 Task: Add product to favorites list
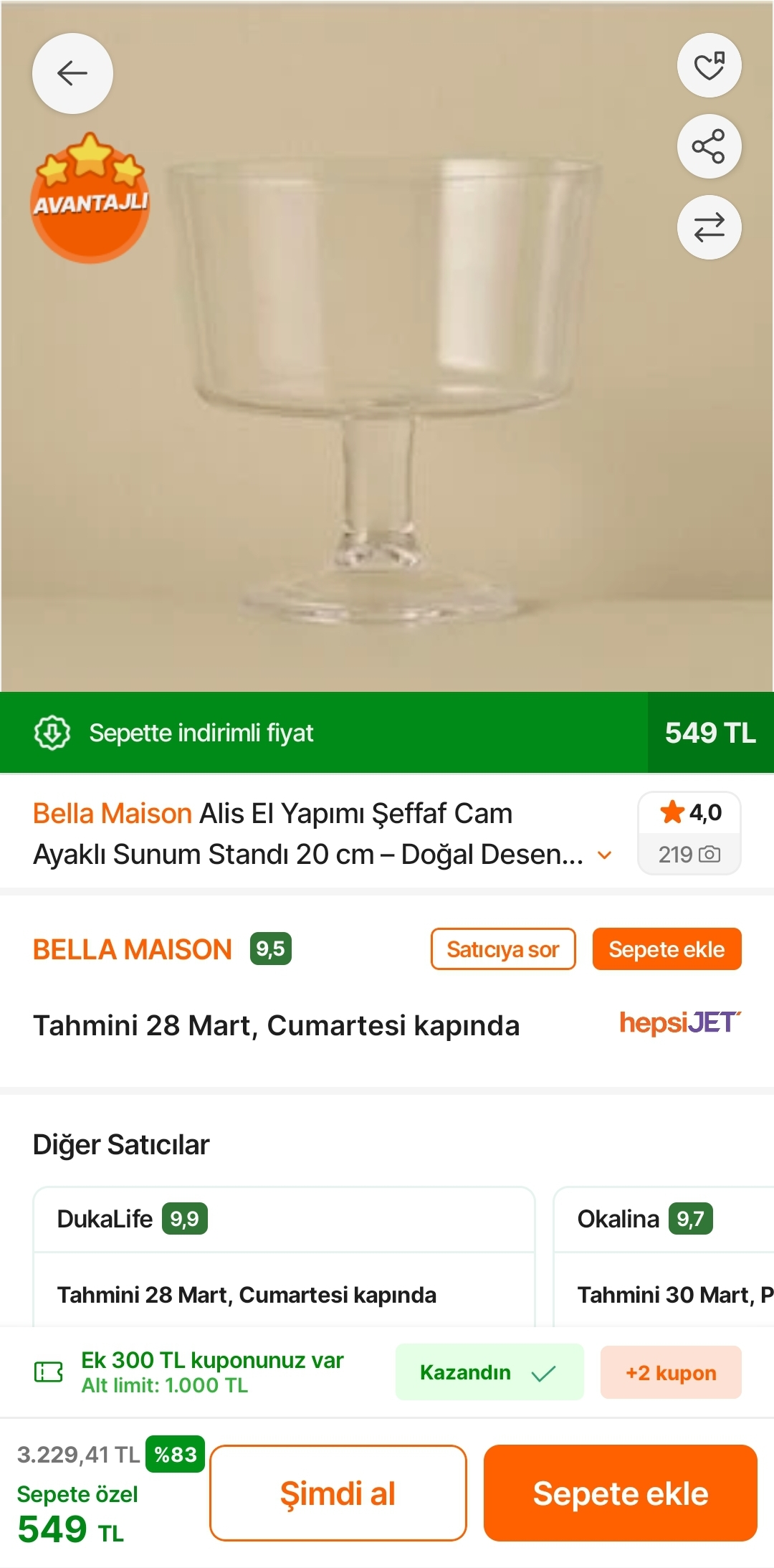tap(709, 66)
